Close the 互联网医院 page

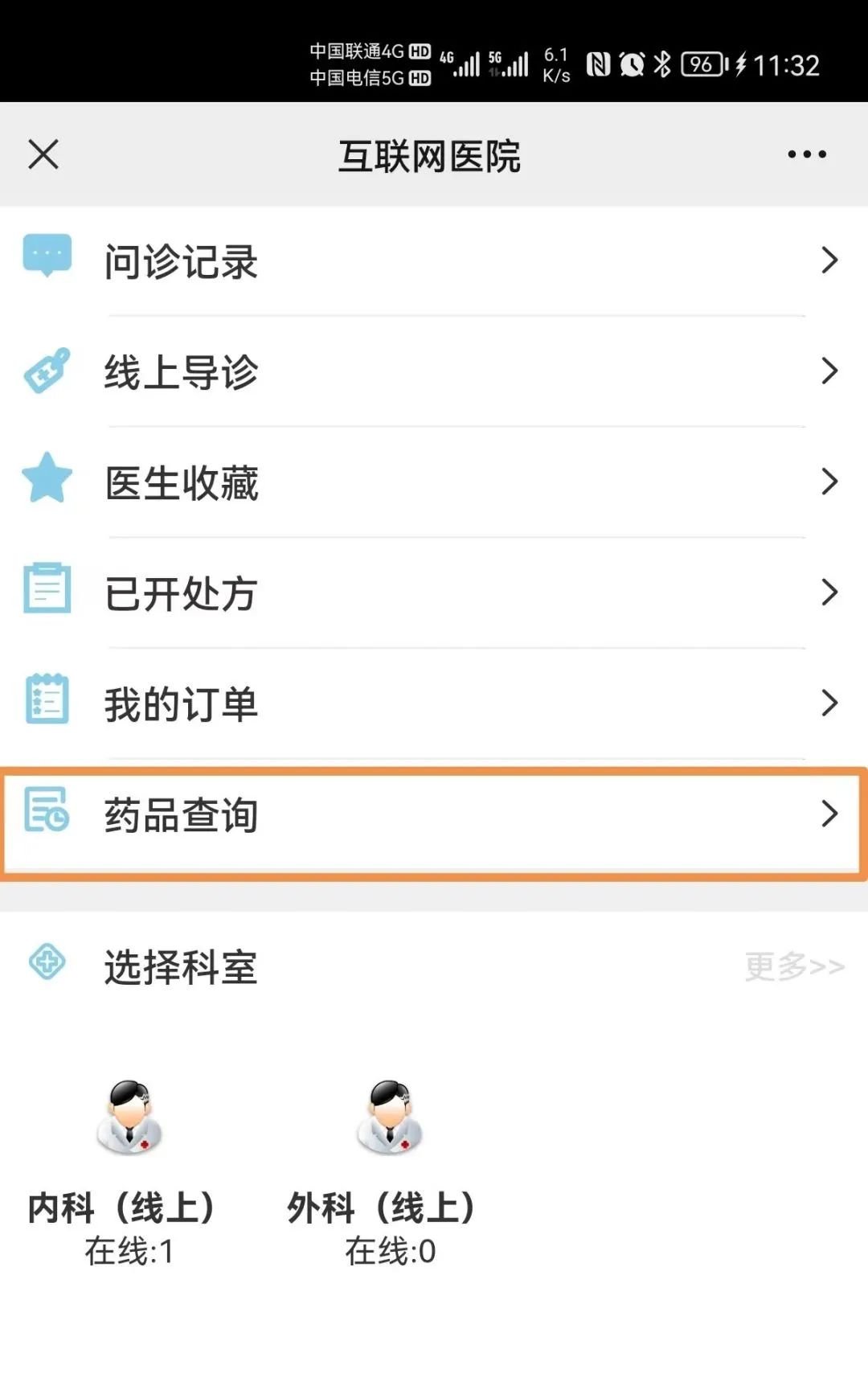[43, 154]
